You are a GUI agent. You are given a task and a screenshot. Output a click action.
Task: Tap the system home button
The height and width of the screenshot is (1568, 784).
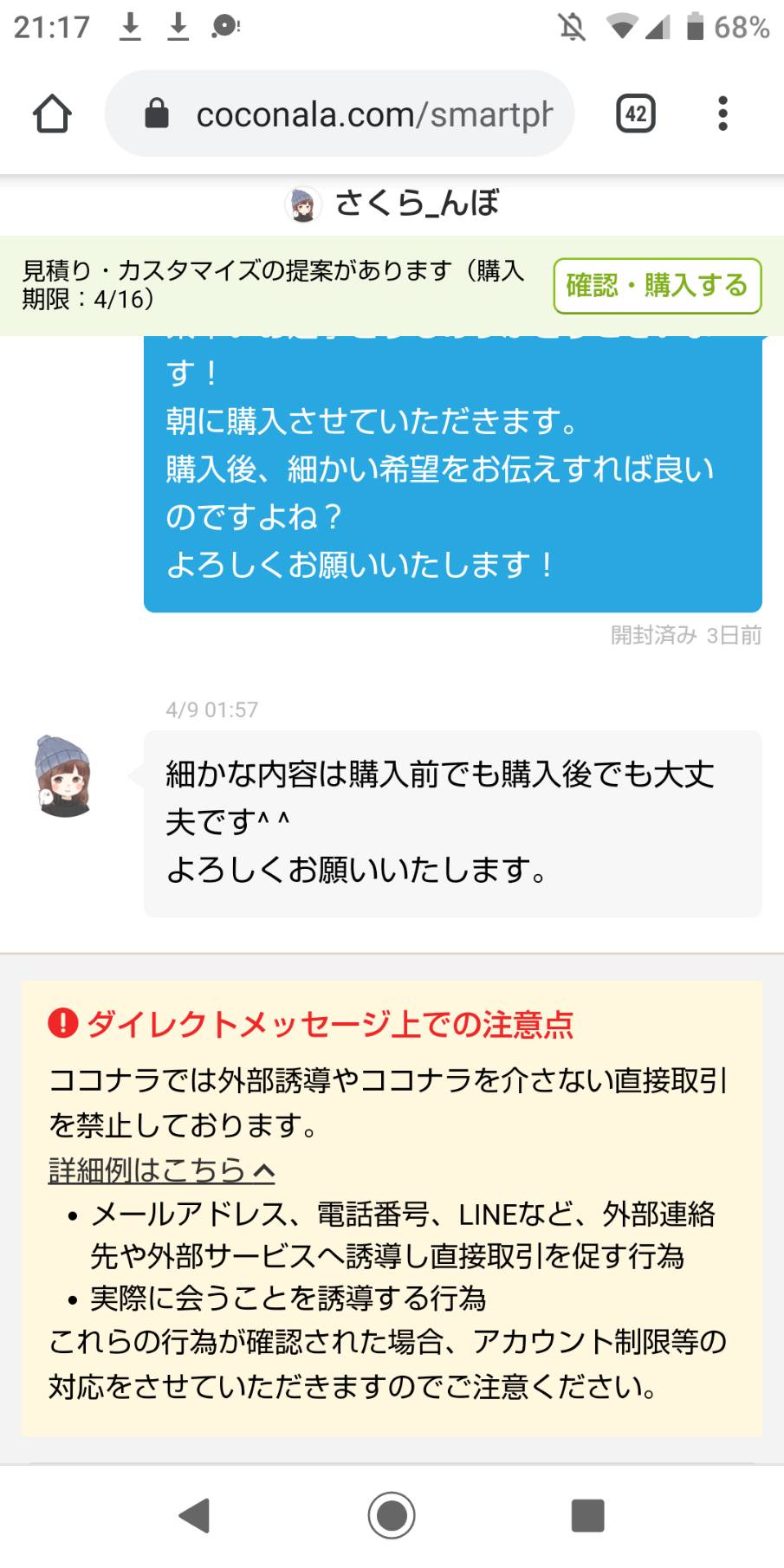tap(392, 1516)
